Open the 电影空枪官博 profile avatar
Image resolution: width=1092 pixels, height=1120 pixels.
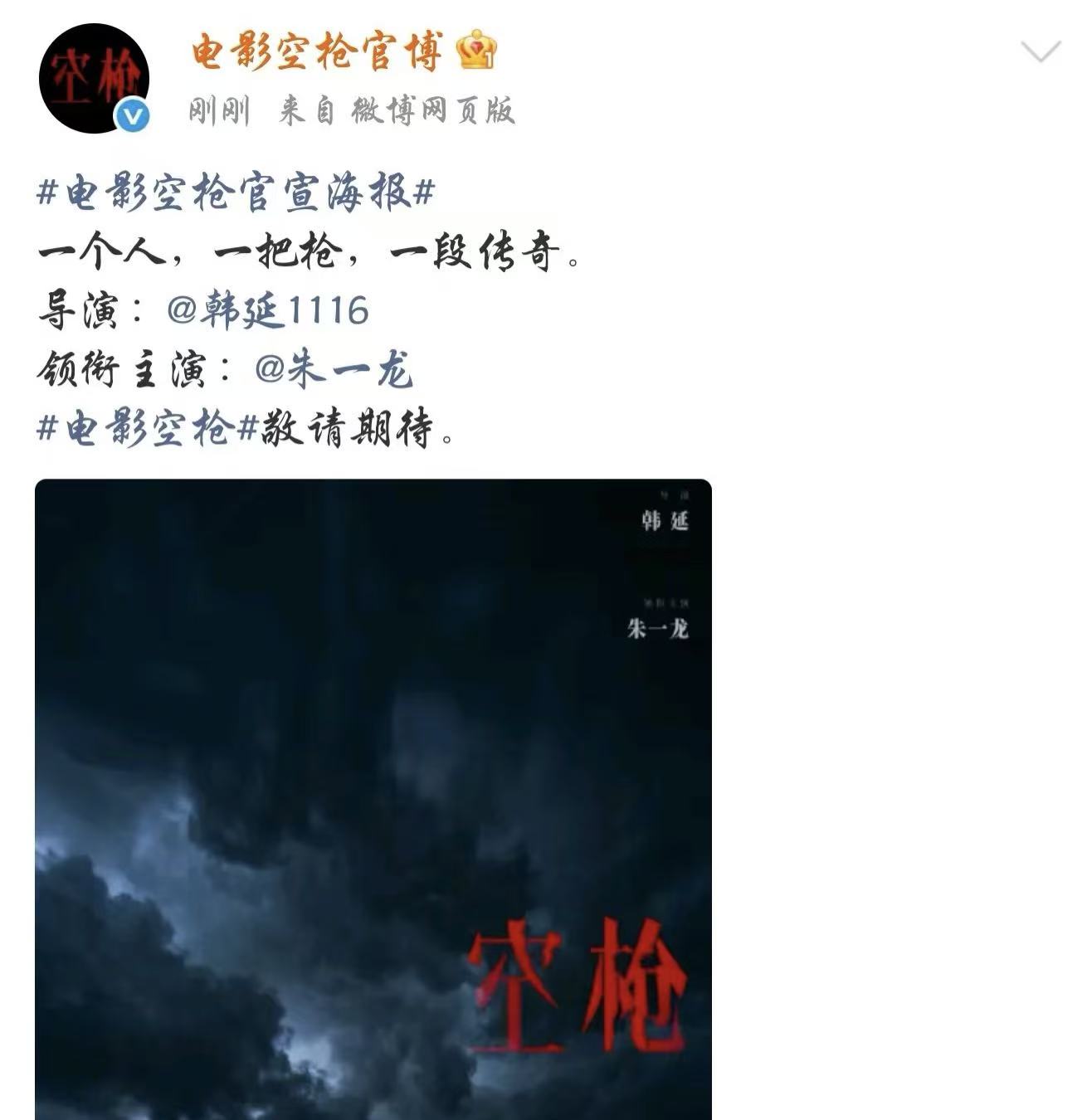point(93,78)
